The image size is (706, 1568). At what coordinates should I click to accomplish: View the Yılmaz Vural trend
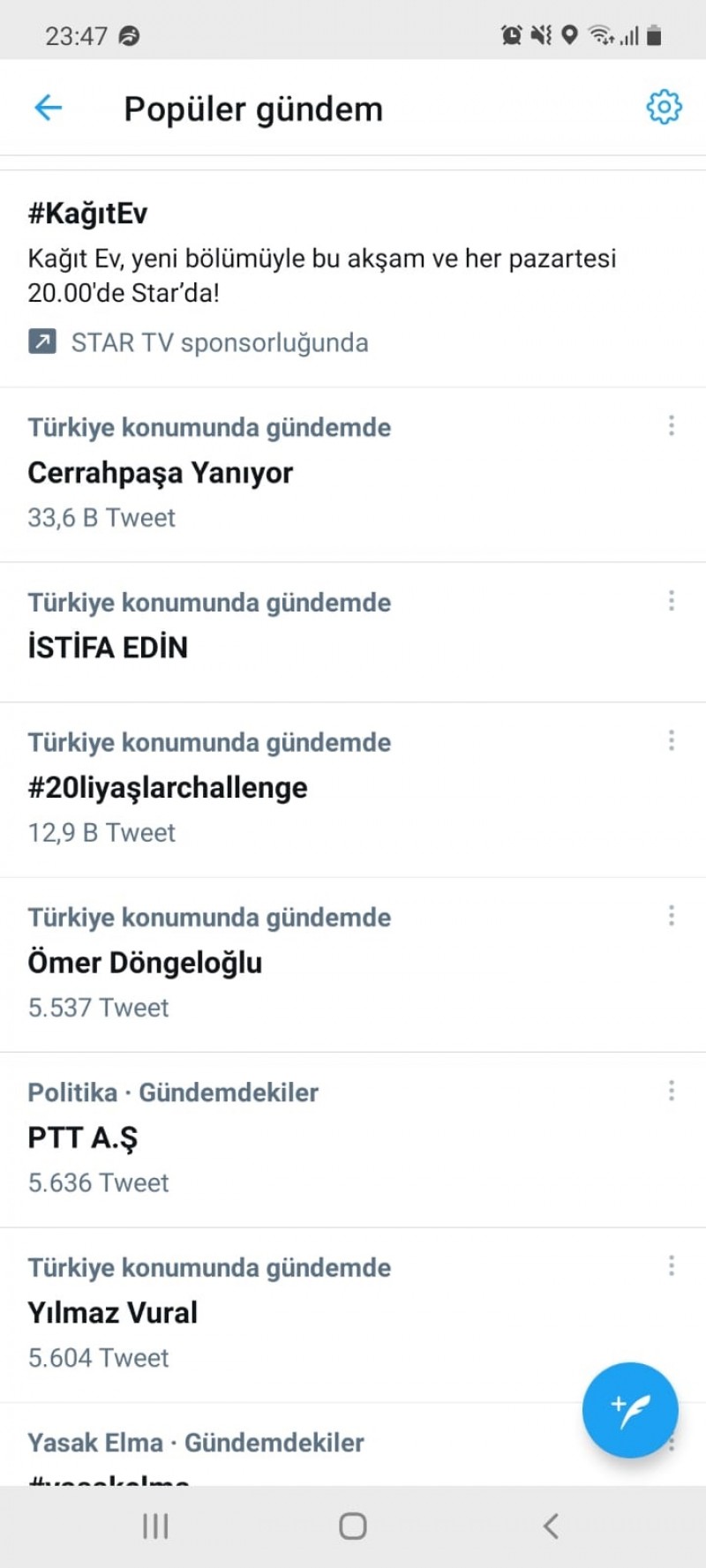pos(353,1315)
